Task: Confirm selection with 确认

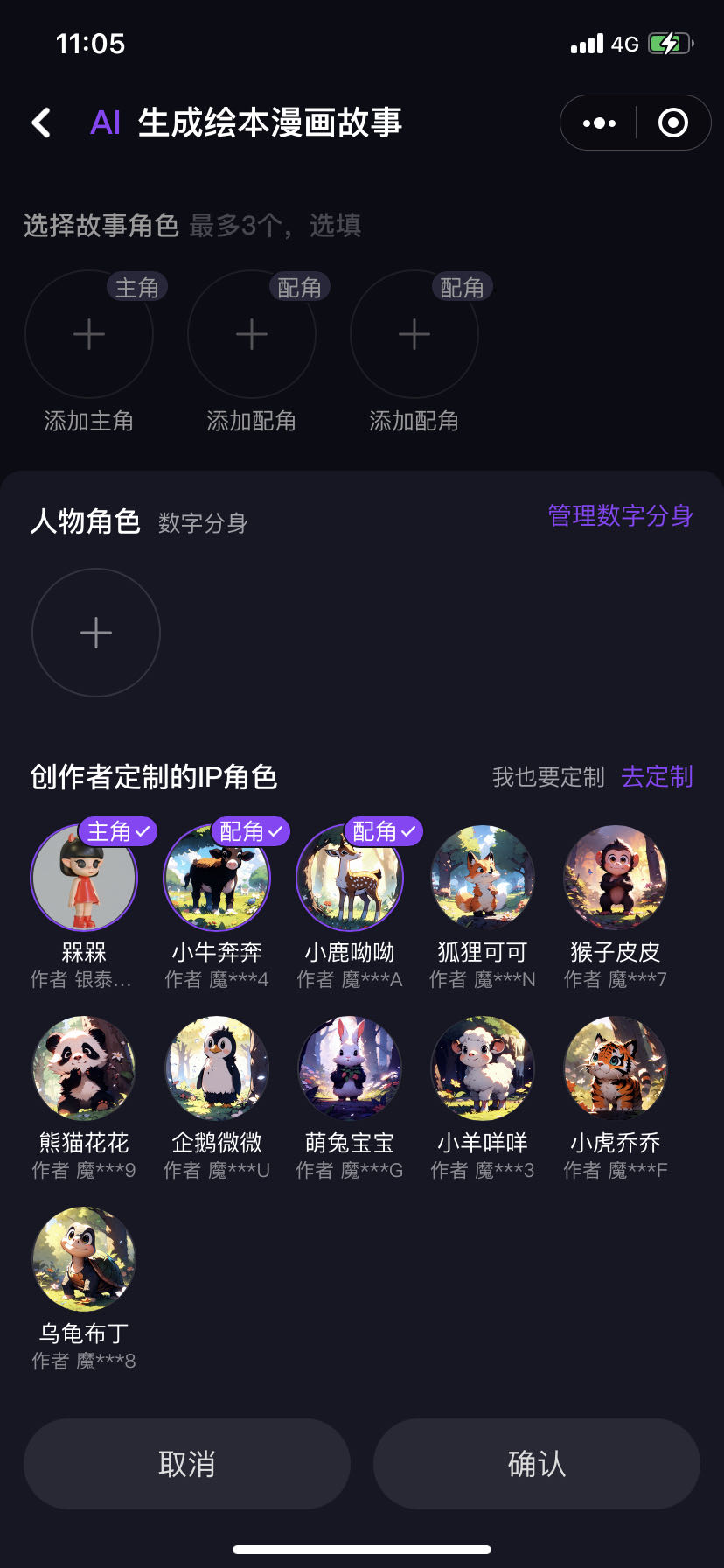Action: pos(537,1464)
